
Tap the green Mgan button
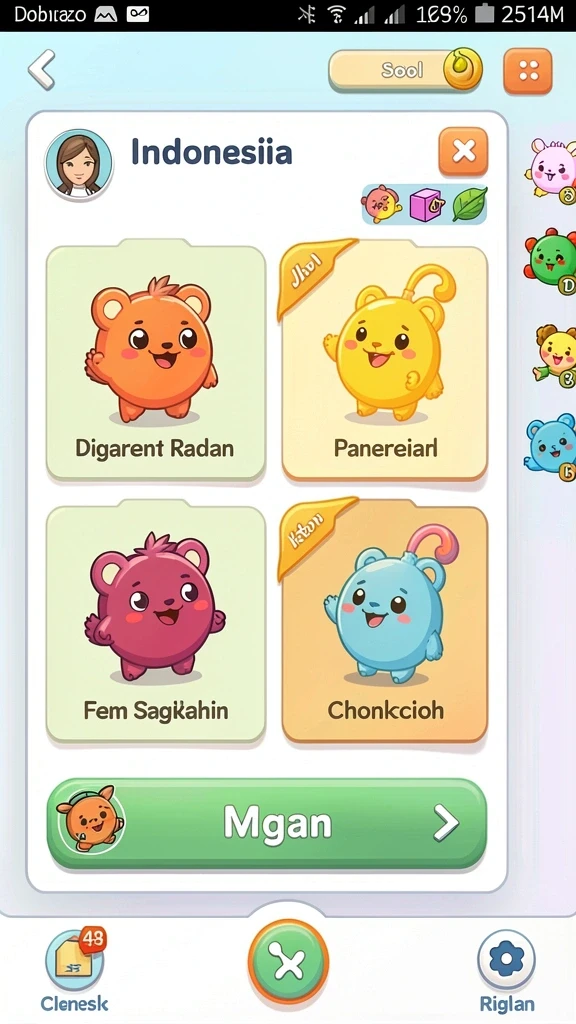[x=267, y=824]
